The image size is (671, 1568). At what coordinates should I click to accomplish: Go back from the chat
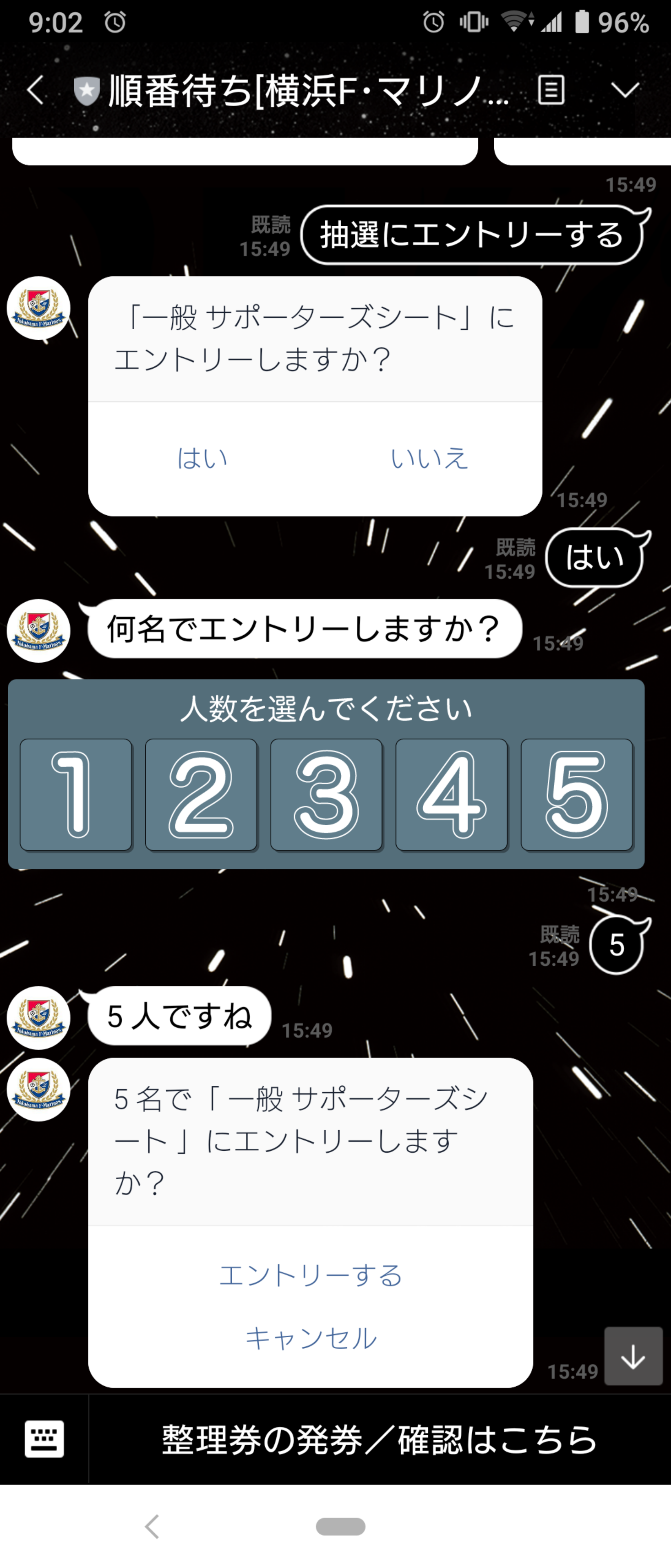[x=35, y=91]
